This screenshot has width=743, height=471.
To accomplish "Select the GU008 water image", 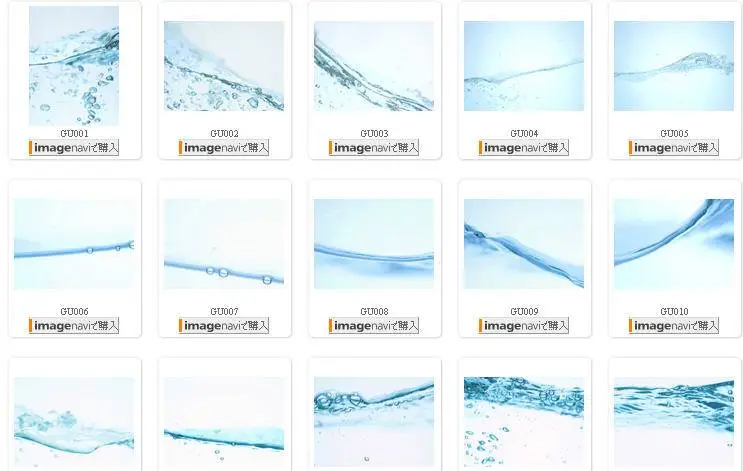I will [374, 244].
